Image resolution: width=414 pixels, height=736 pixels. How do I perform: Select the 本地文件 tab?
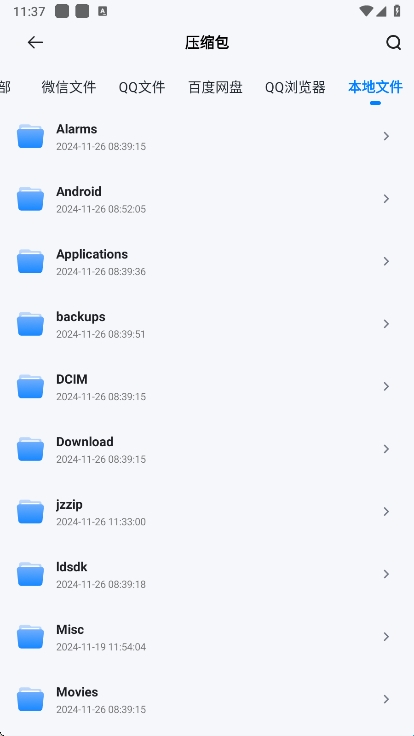click(x=376, y=87)
